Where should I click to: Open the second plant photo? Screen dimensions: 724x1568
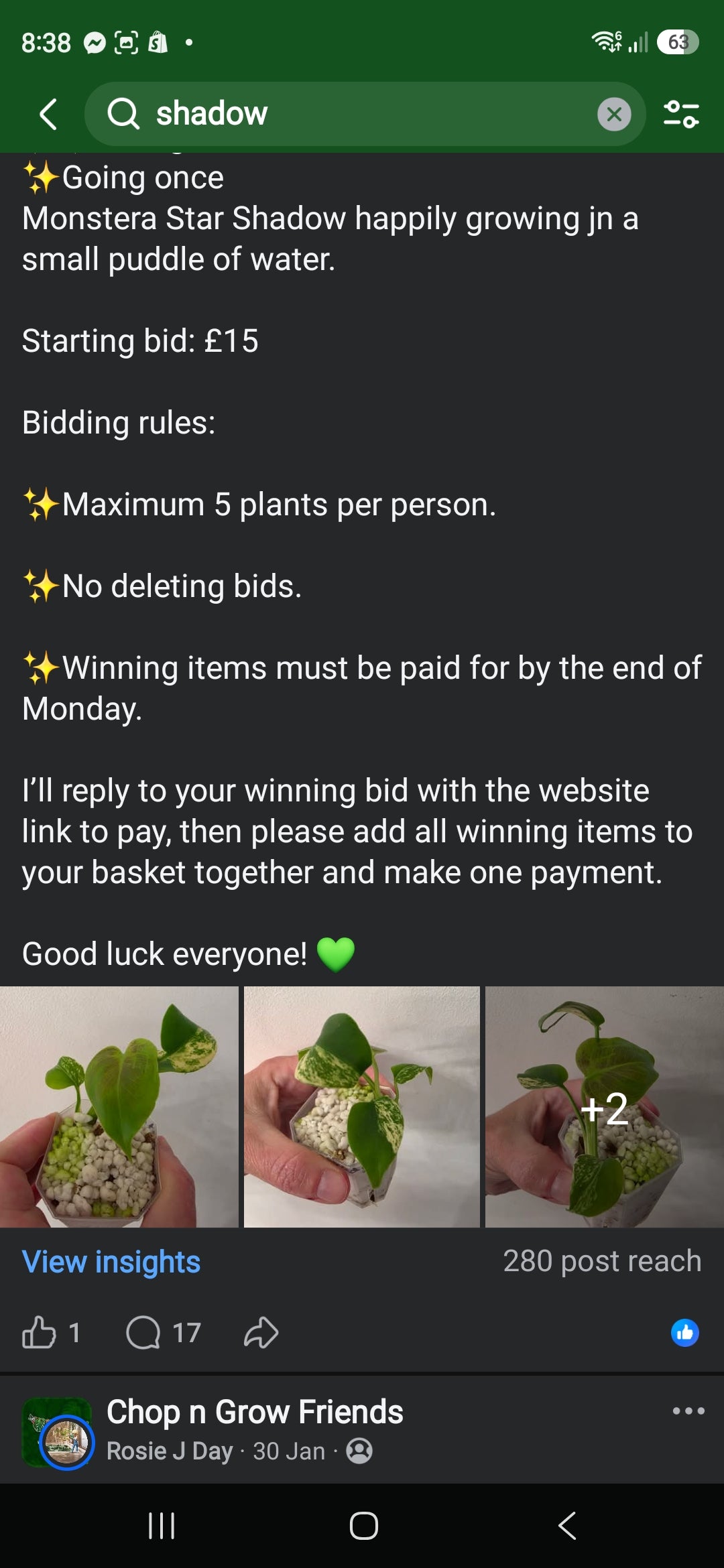click(x=362, y=1106)
